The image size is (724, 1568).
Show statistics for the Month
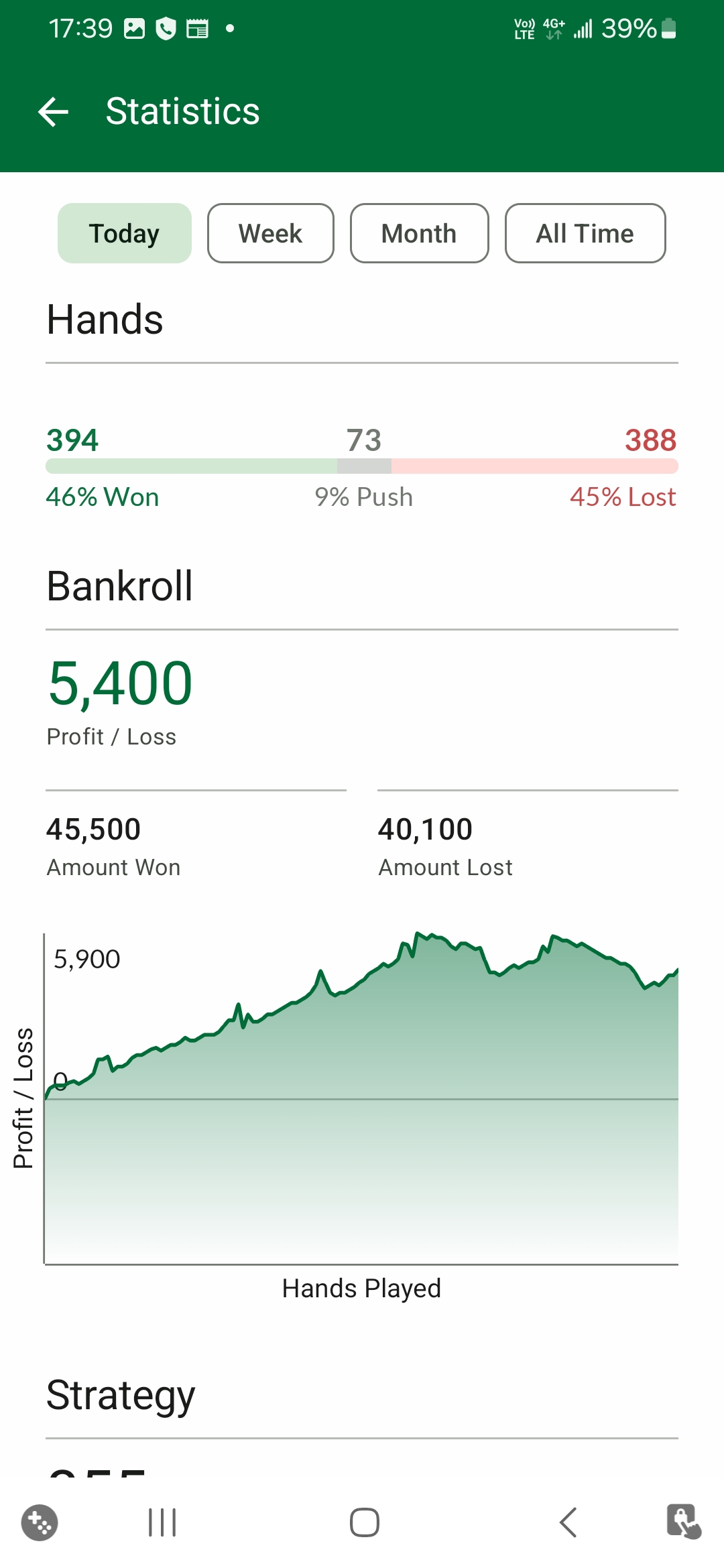(x=420, y=233)
